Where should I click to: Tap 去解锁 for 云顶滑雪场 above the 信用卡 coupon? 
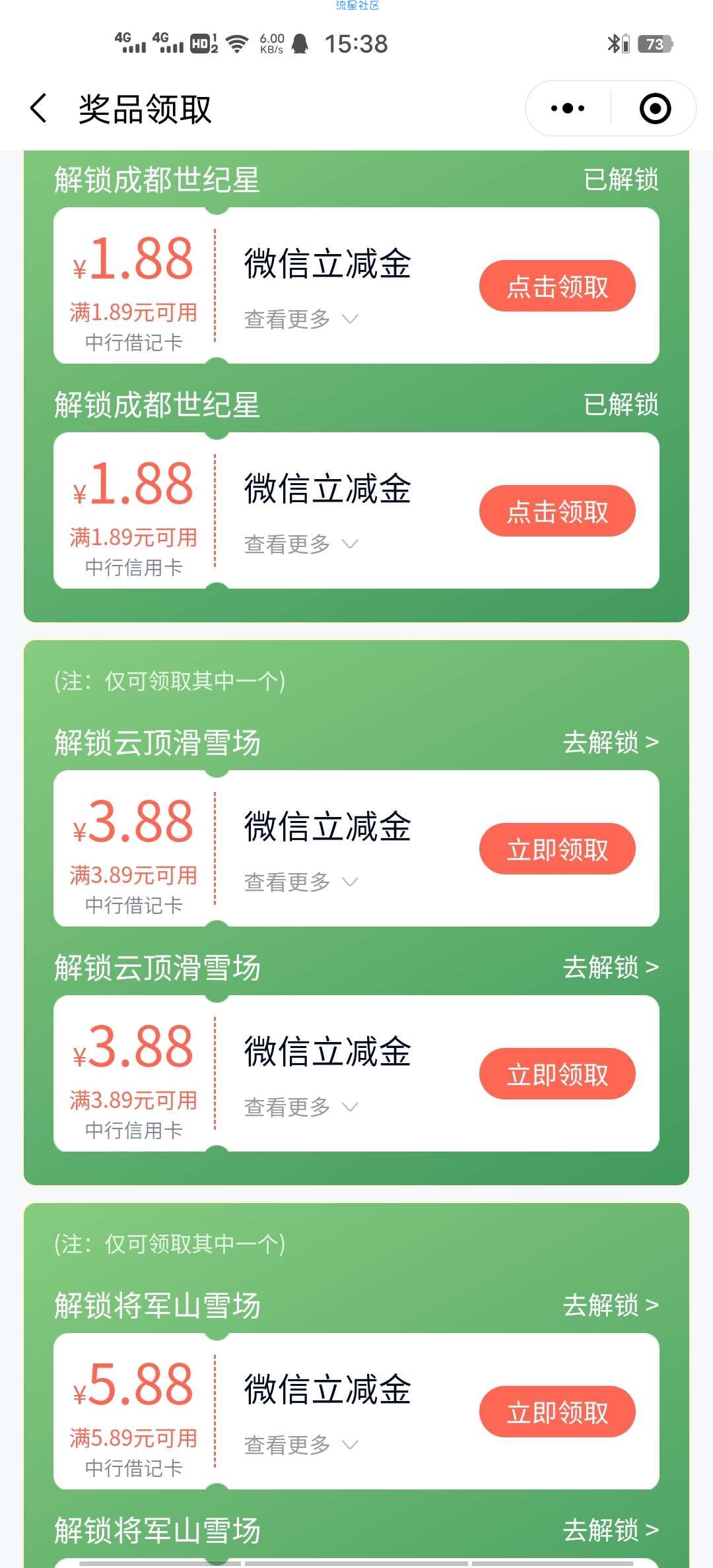click(611, 967)
